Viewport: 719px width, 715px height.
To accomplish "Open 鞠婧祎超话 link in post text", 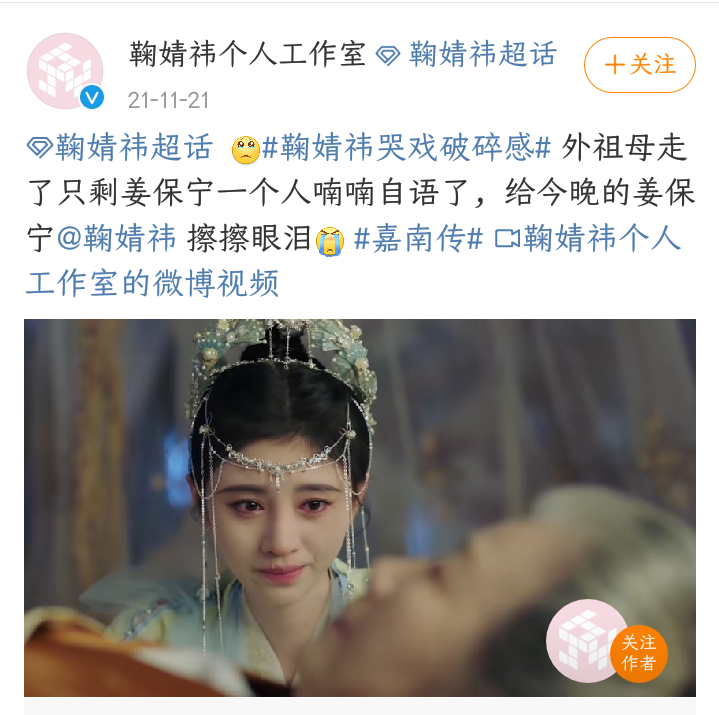I will coord(120,149).
